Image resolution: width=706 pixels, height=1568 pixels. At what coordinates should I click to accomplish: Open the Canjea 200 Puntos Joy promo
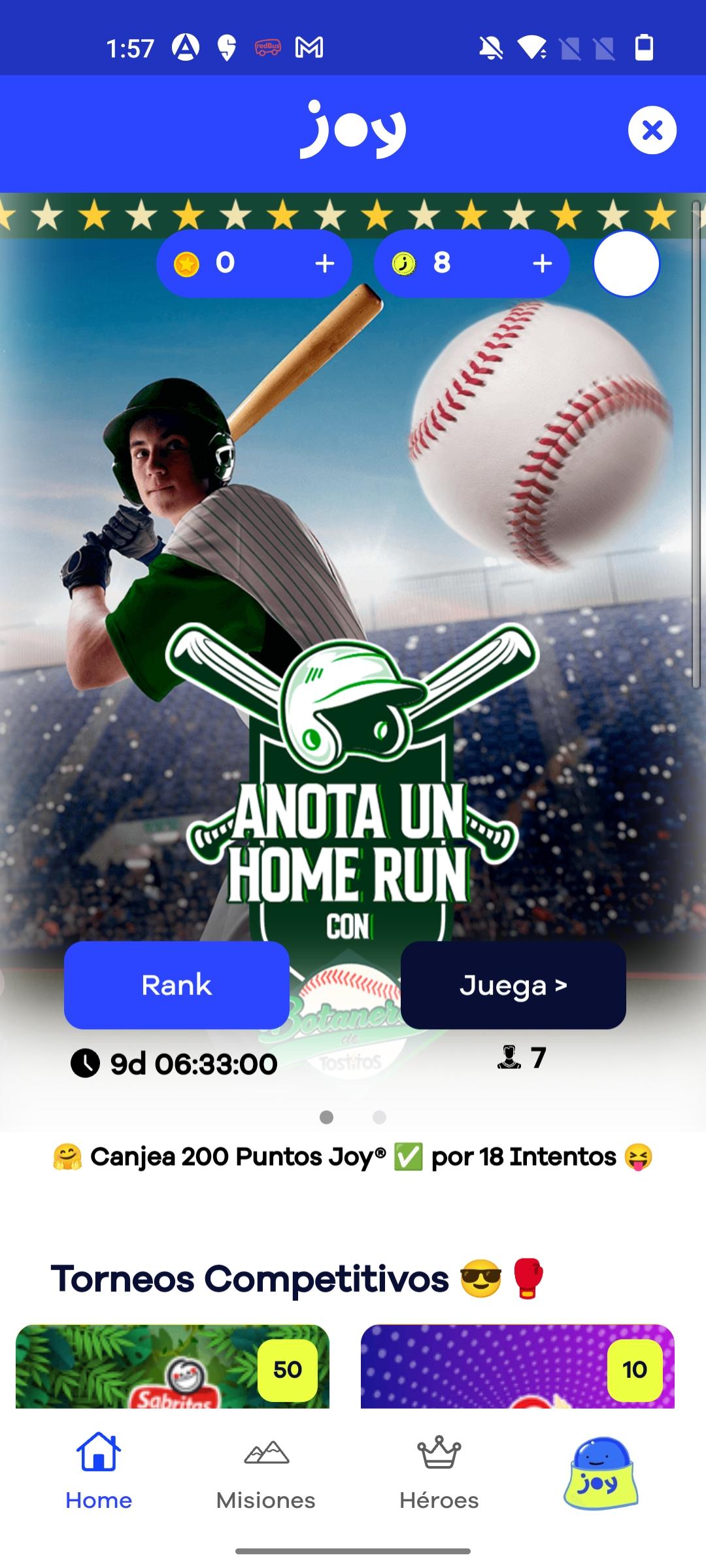[x=353, y=1157]
